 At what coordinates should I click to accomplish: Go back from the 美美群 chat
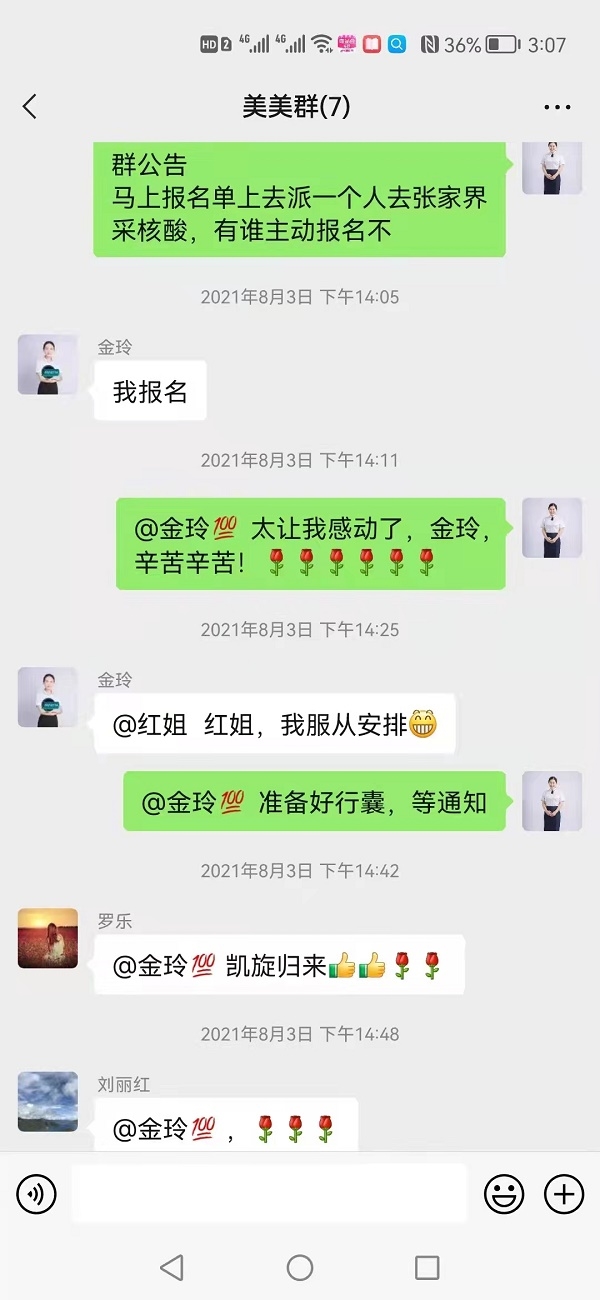click(30, 107)
